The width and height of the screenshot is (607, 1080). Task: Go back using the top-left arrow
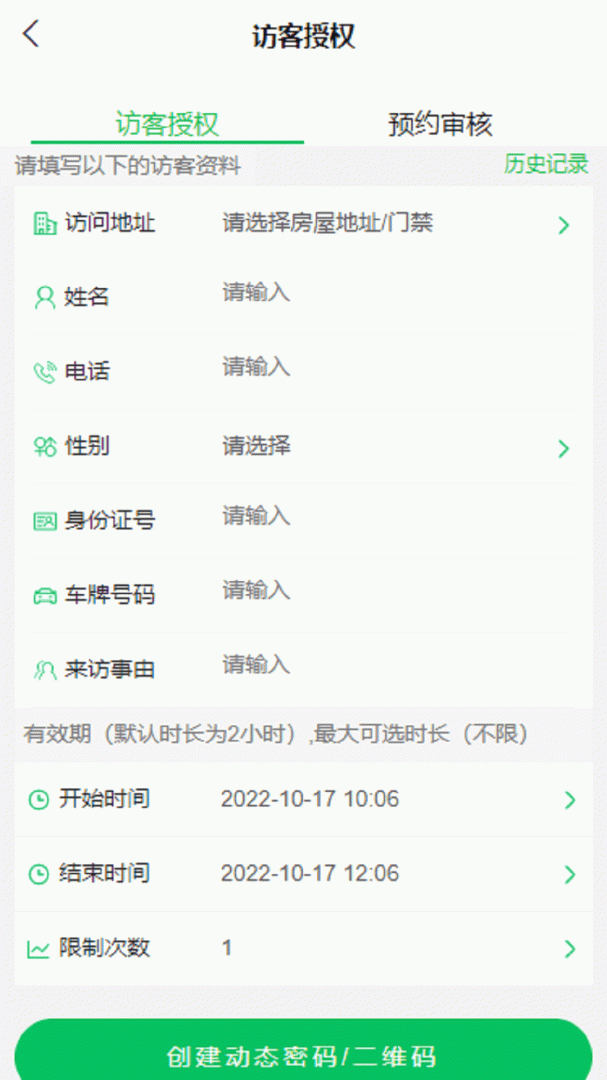[x=31, y=34]
